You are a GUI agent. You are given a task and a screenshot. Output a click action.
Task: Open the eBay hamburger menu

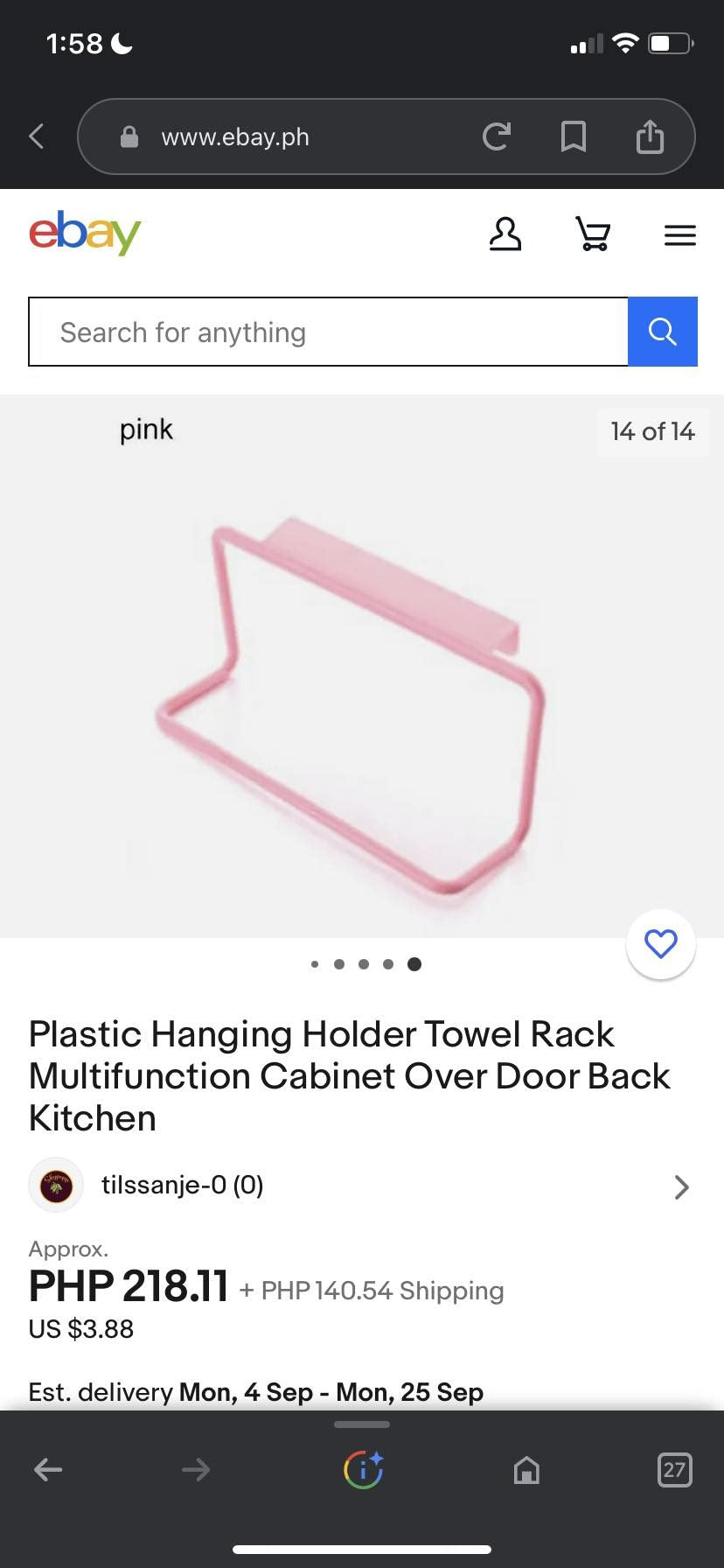[679, 234]
